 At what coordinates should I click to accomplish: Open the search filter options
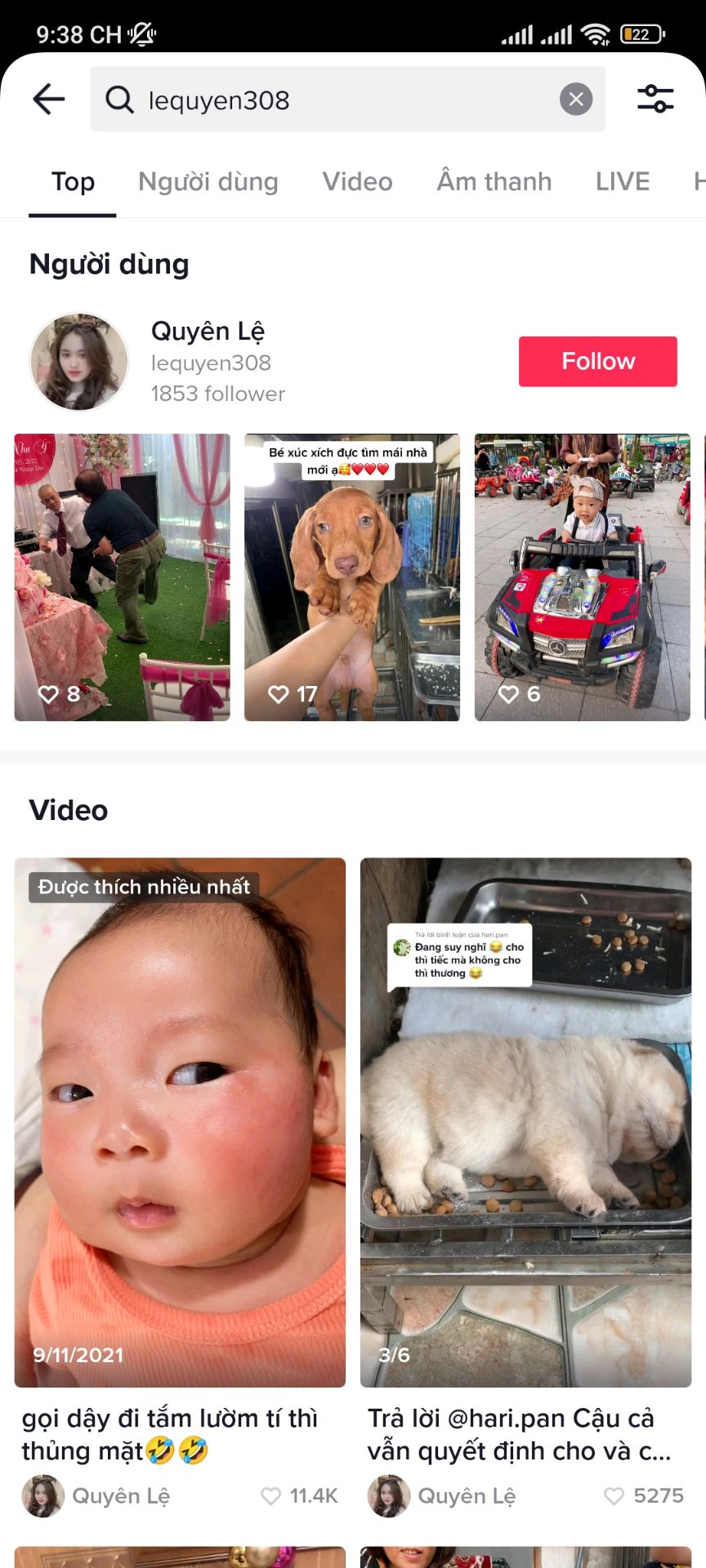(x=655, y=100)
